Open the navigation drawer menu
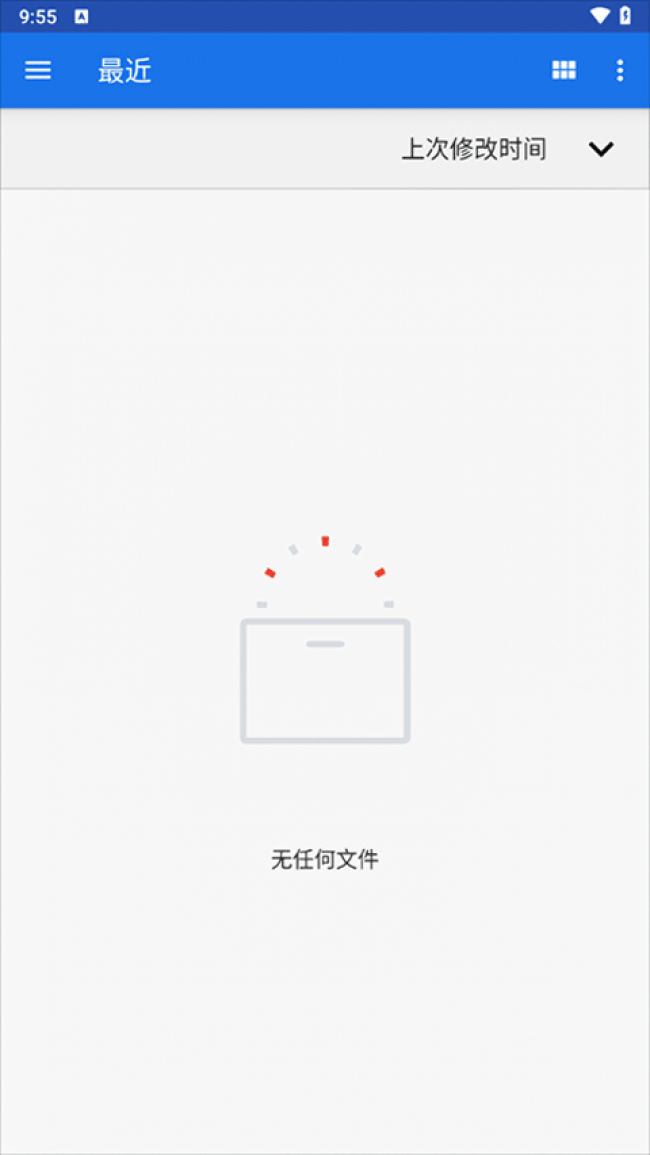 tap(38, 70)
